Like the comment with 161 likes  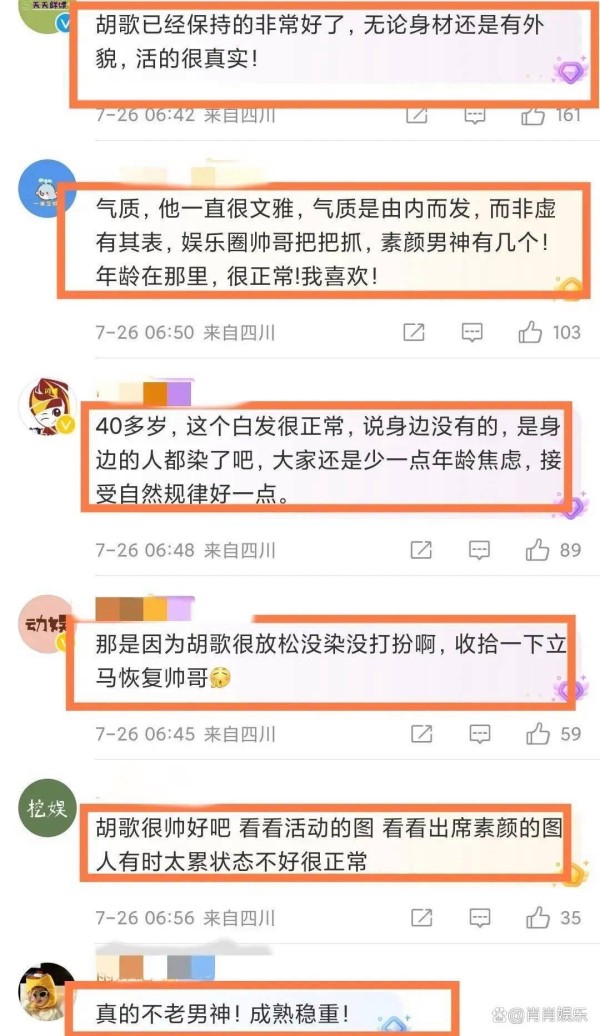pyautogui.click(x=533, y=116)
